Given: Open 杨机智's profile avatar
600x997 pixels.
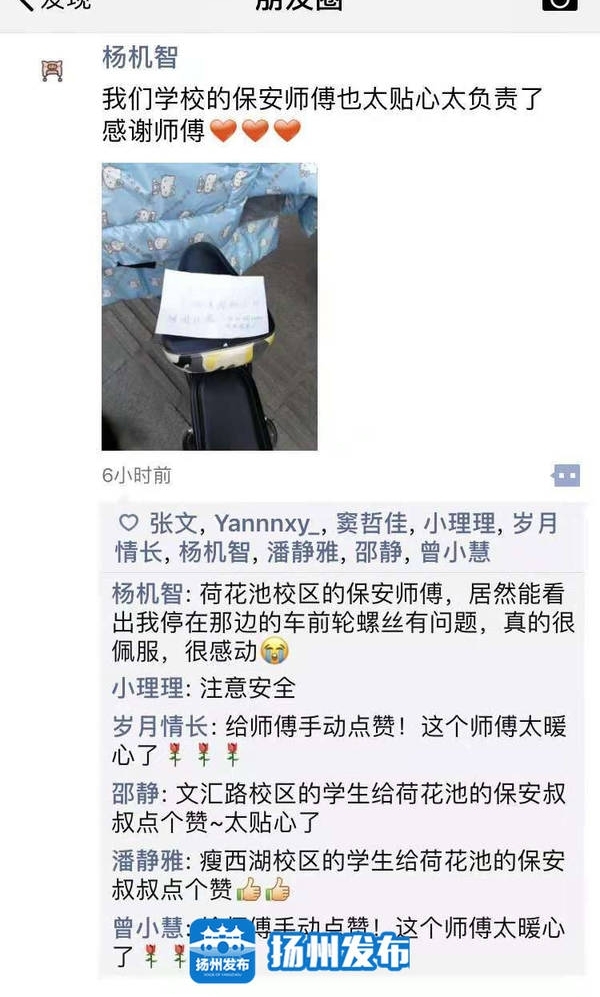Looking at the screenshot, I should 52,70.
